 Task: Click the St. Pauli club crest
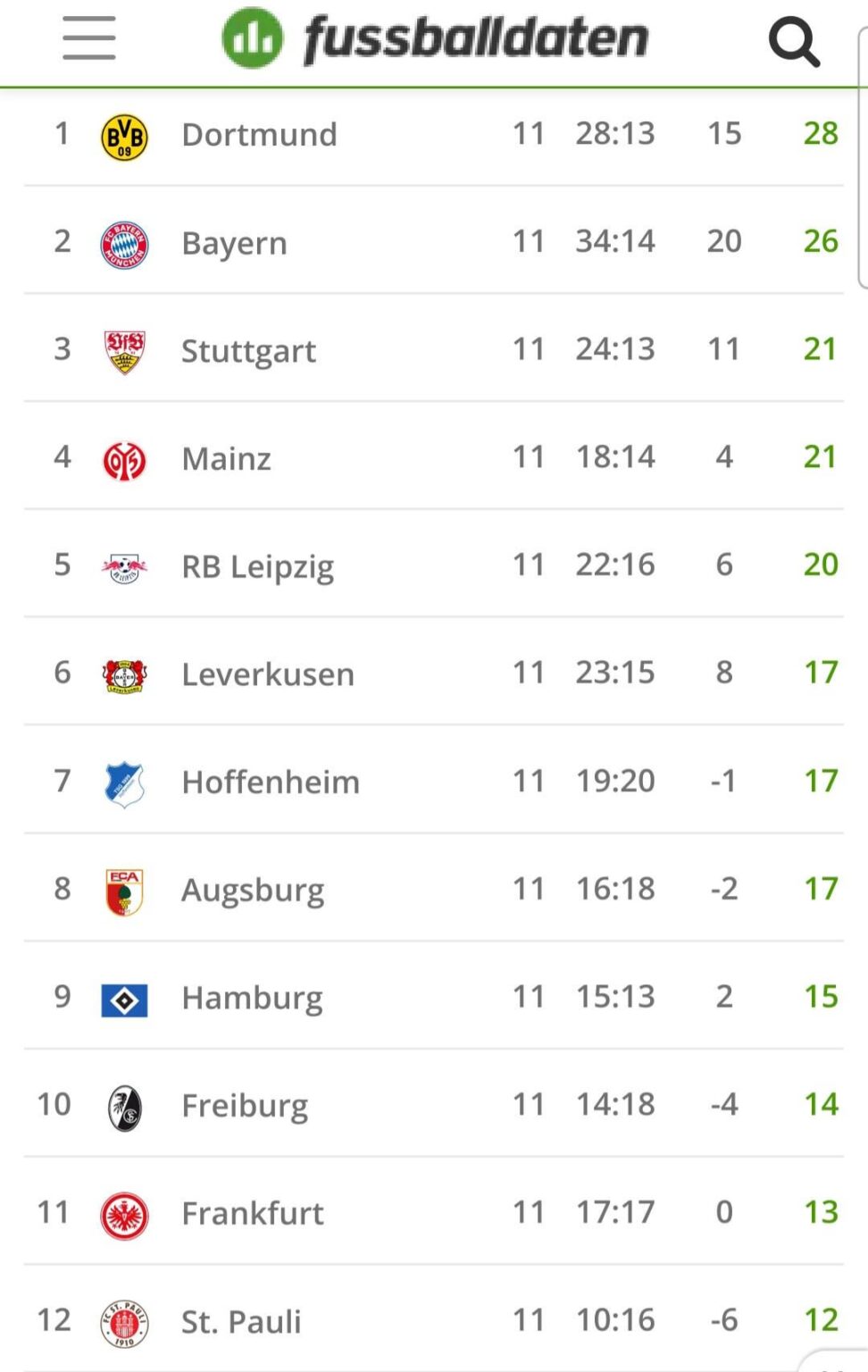[x=125, y=1320]
